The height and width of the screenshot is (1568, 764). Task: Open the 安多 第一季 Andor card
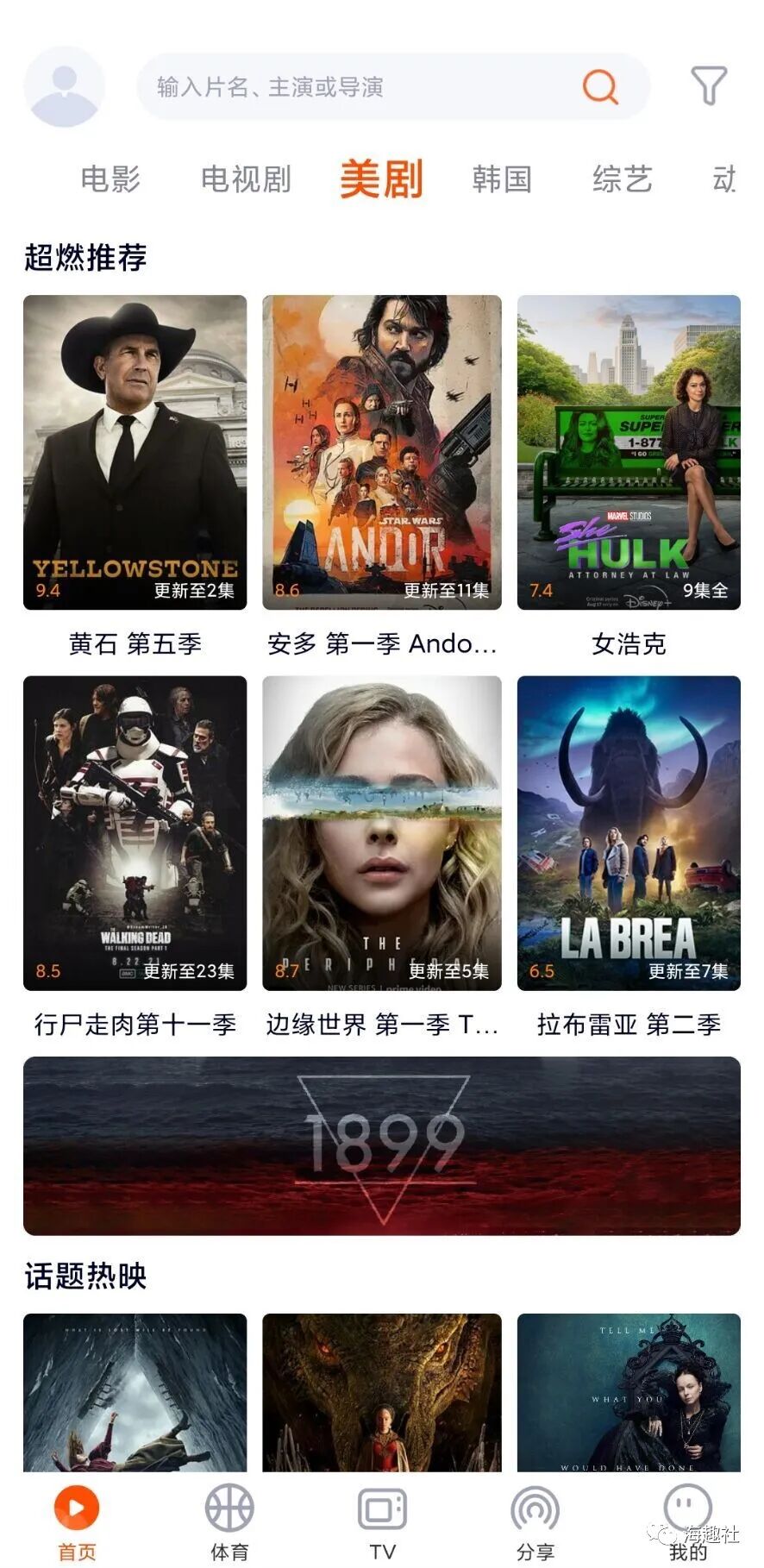(381, 453)
